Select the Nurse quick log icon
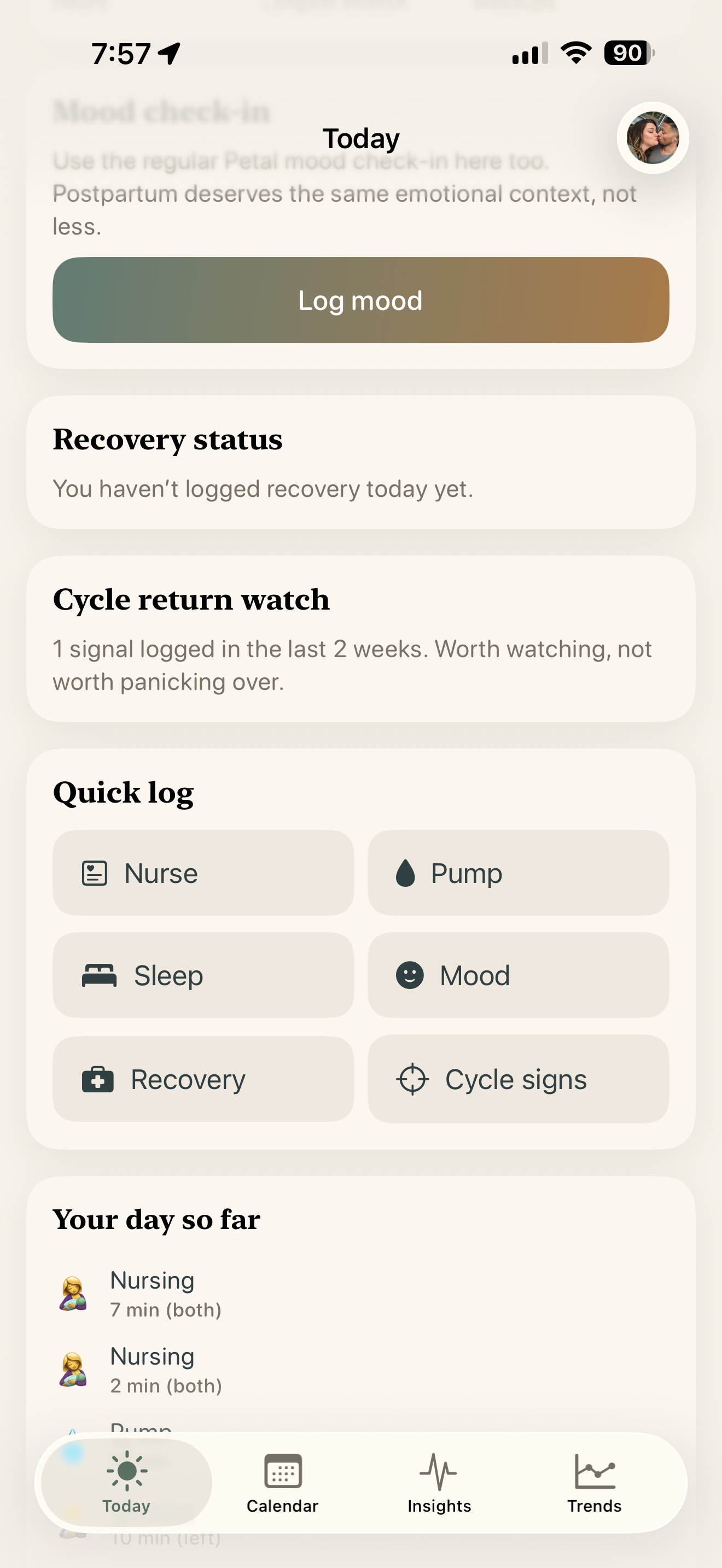722x1568 pixels. pos(95,873)
